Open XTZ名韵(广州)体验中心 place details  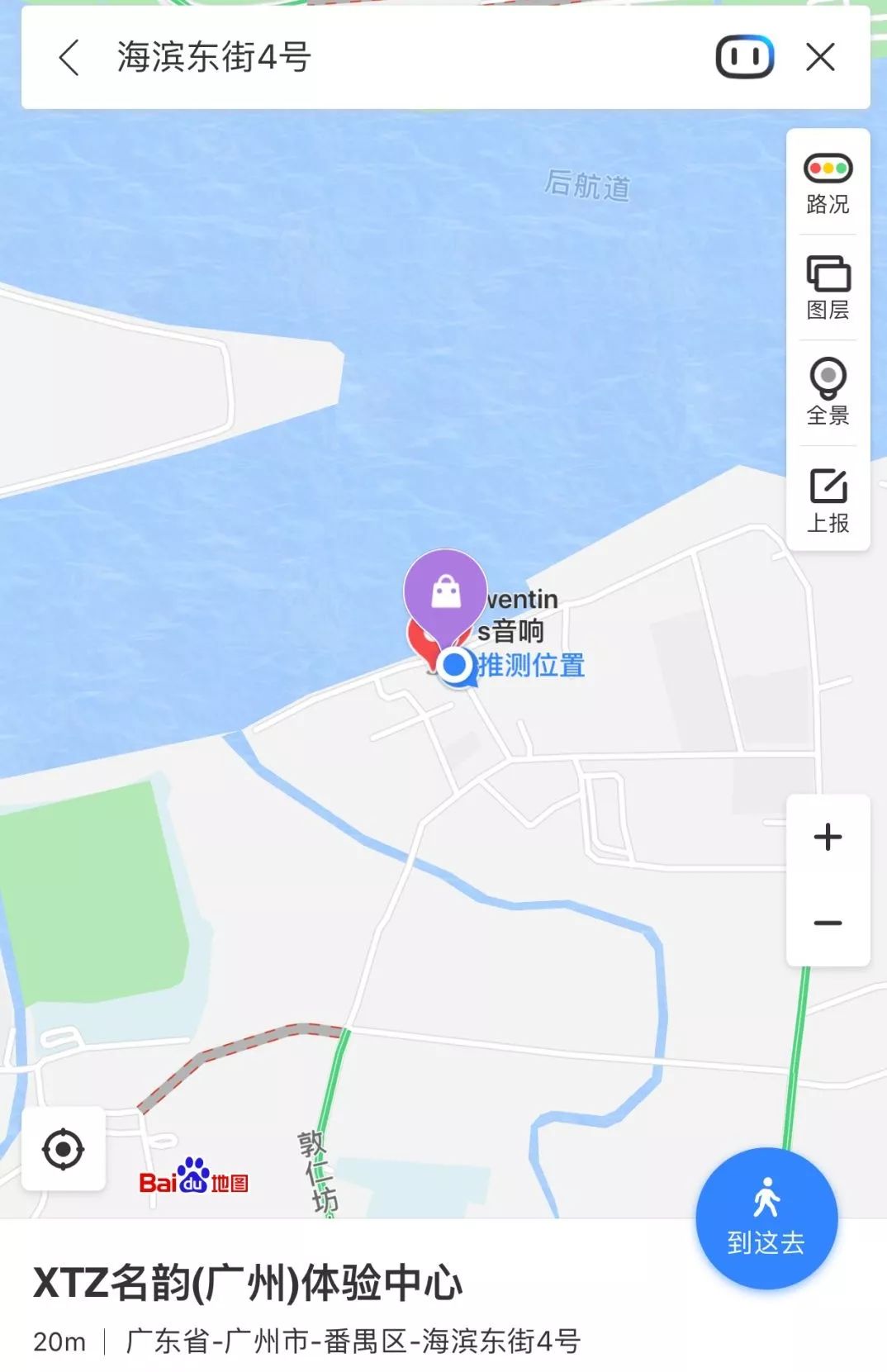[248, 1283]
